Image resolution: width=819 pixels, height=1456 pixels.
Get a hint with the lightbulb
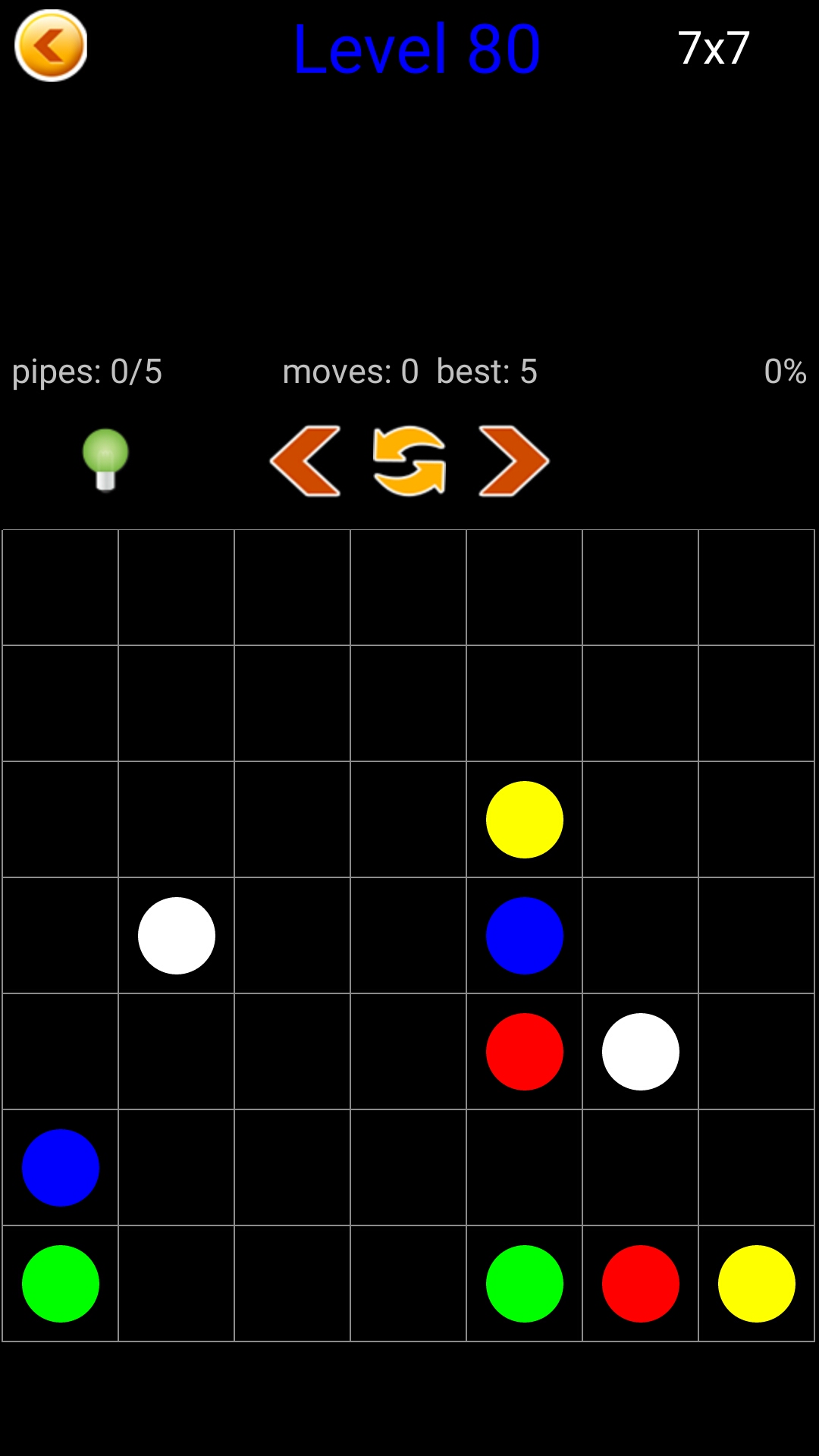point(105,460)
